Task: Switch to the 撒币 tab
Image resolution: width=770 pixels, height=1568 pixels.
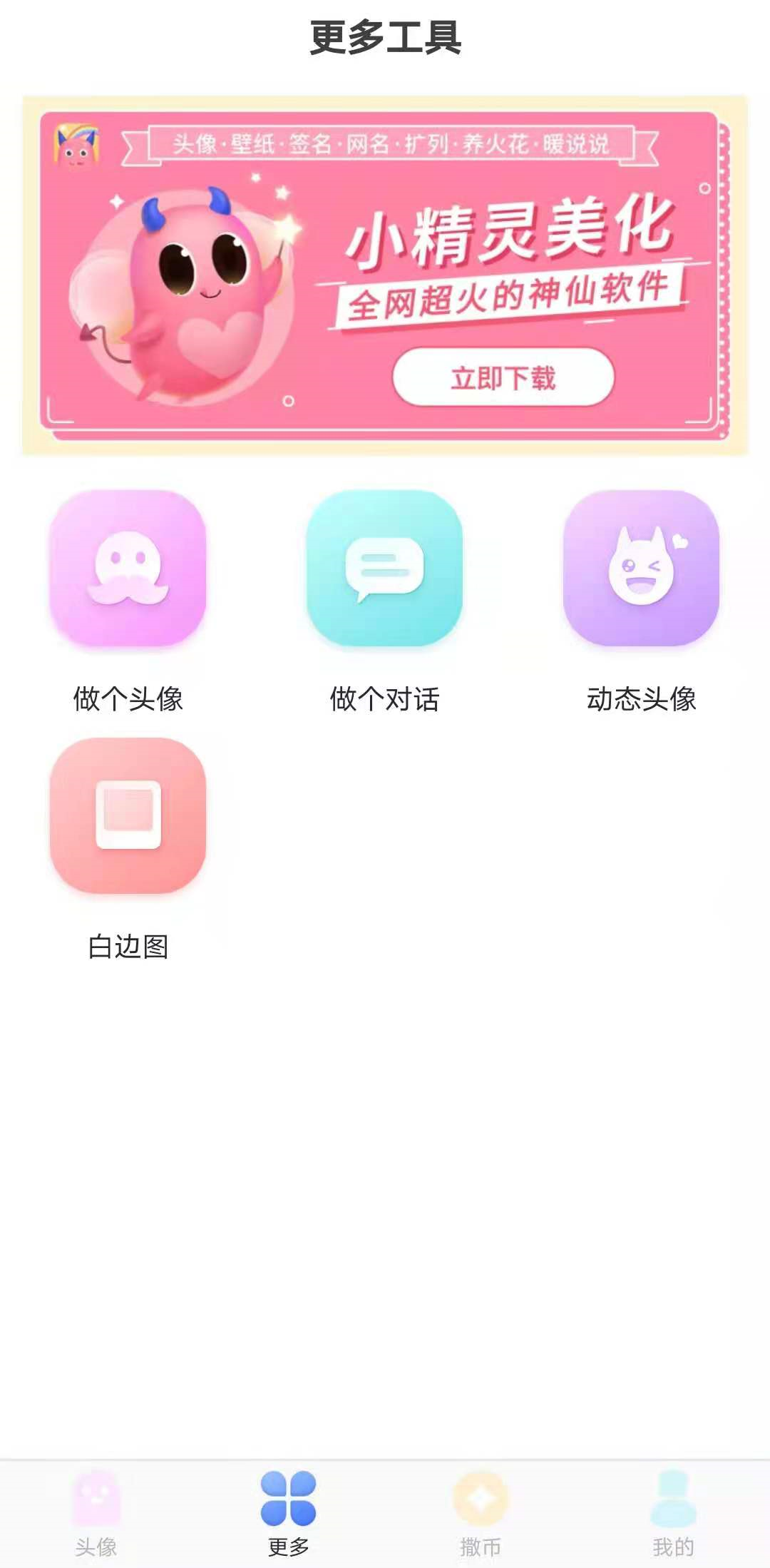Action: point(481,1512)
